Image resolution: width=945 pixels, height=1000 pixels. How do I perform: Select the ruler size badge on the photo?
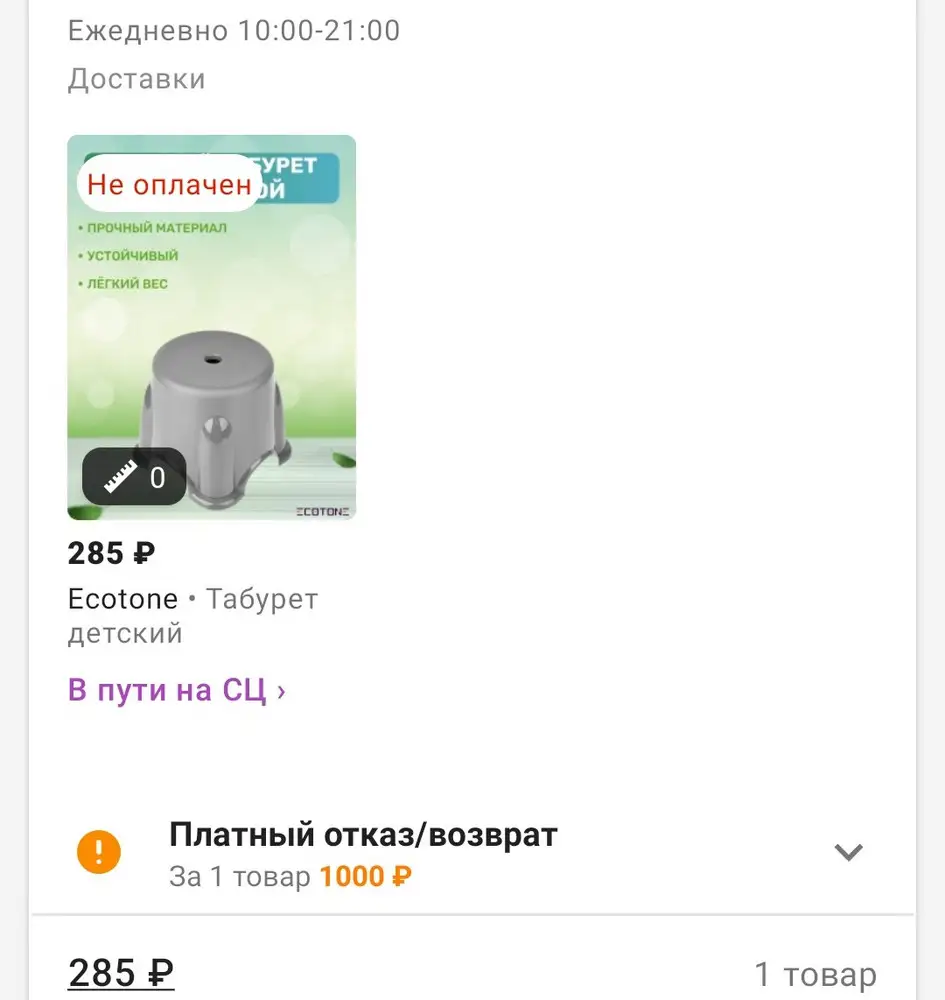[x=131, y=478]
